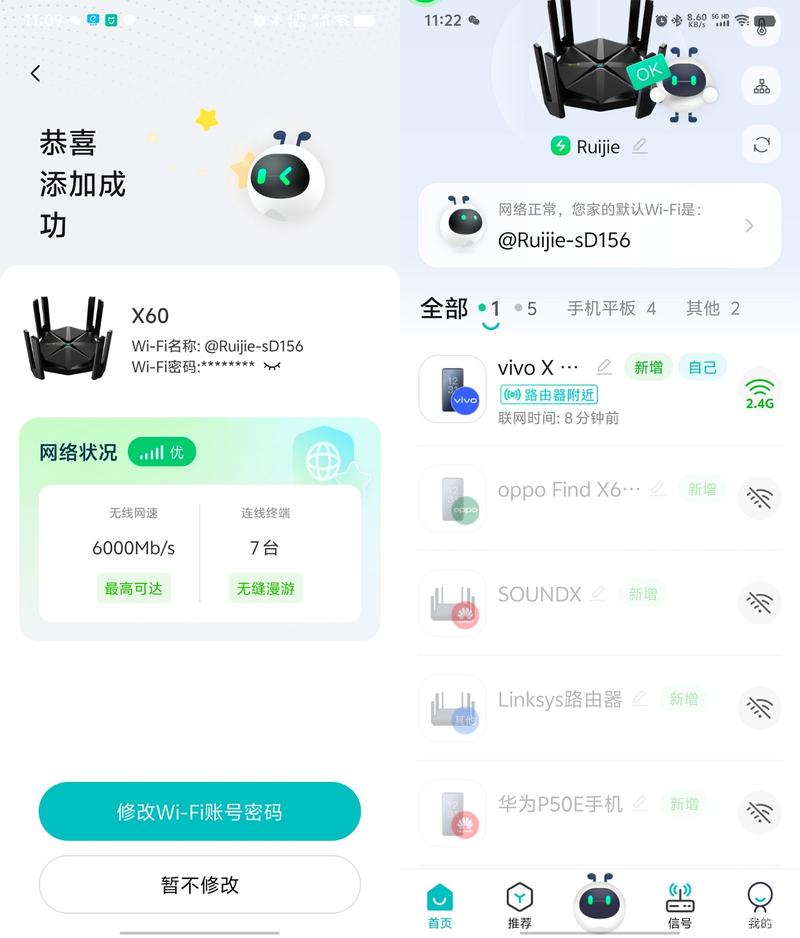Open the 华为P50E手机 device entry
This screenshot has width=800, height=938.
click(x=560, y=803)
